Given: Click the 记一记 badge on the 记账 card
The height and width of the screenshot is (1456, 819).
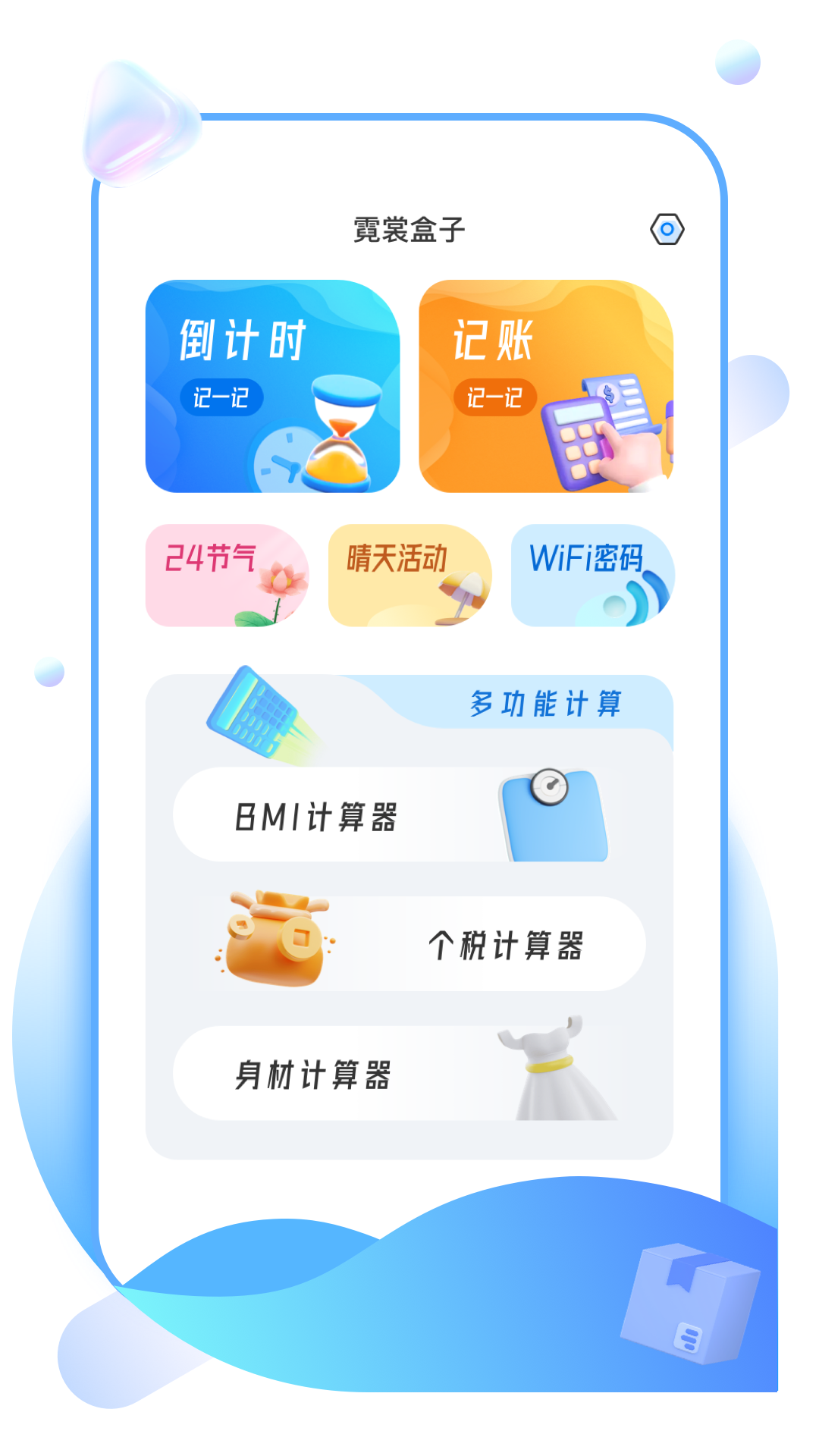Looking at the screenshot, I should [x=496, y=396].
